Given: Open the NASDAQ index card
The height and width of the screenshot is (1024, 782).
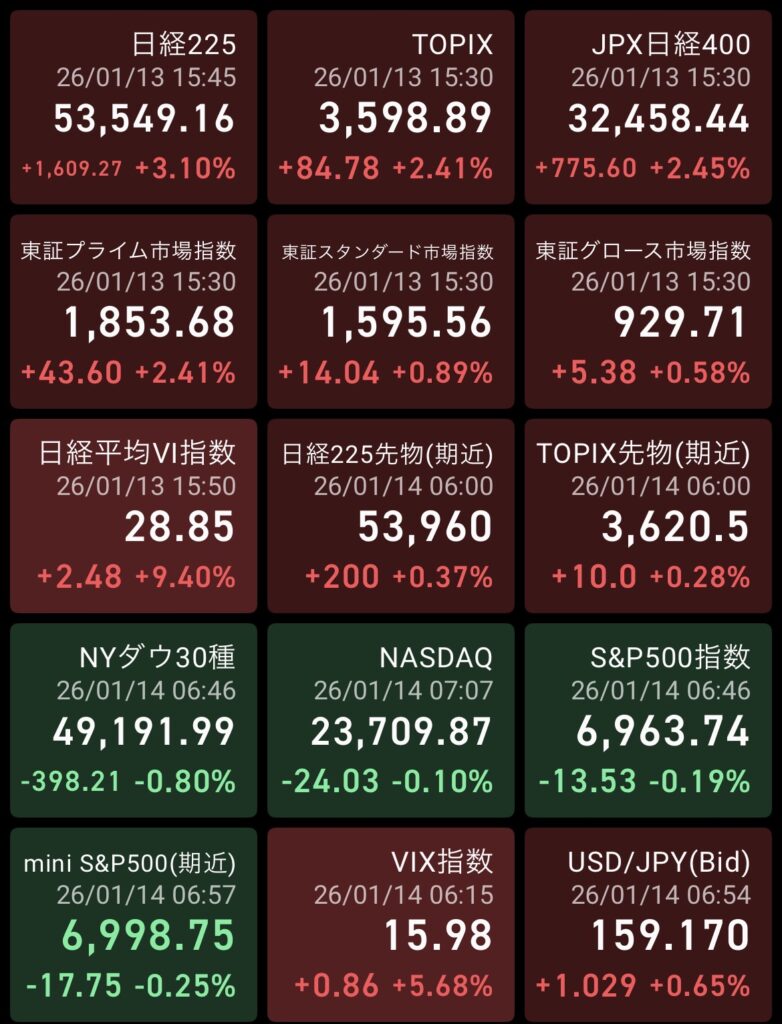Looking at the screenshot, I should (391, 720).
